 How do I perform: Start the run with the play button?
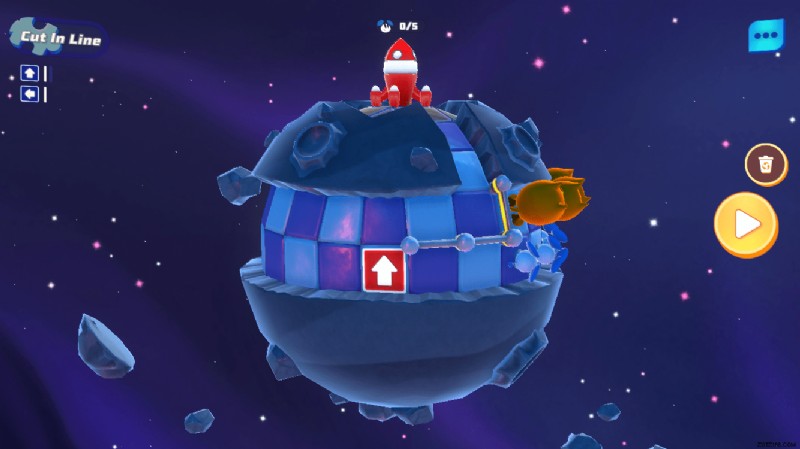pyautogui.click(x=745, y=224)
